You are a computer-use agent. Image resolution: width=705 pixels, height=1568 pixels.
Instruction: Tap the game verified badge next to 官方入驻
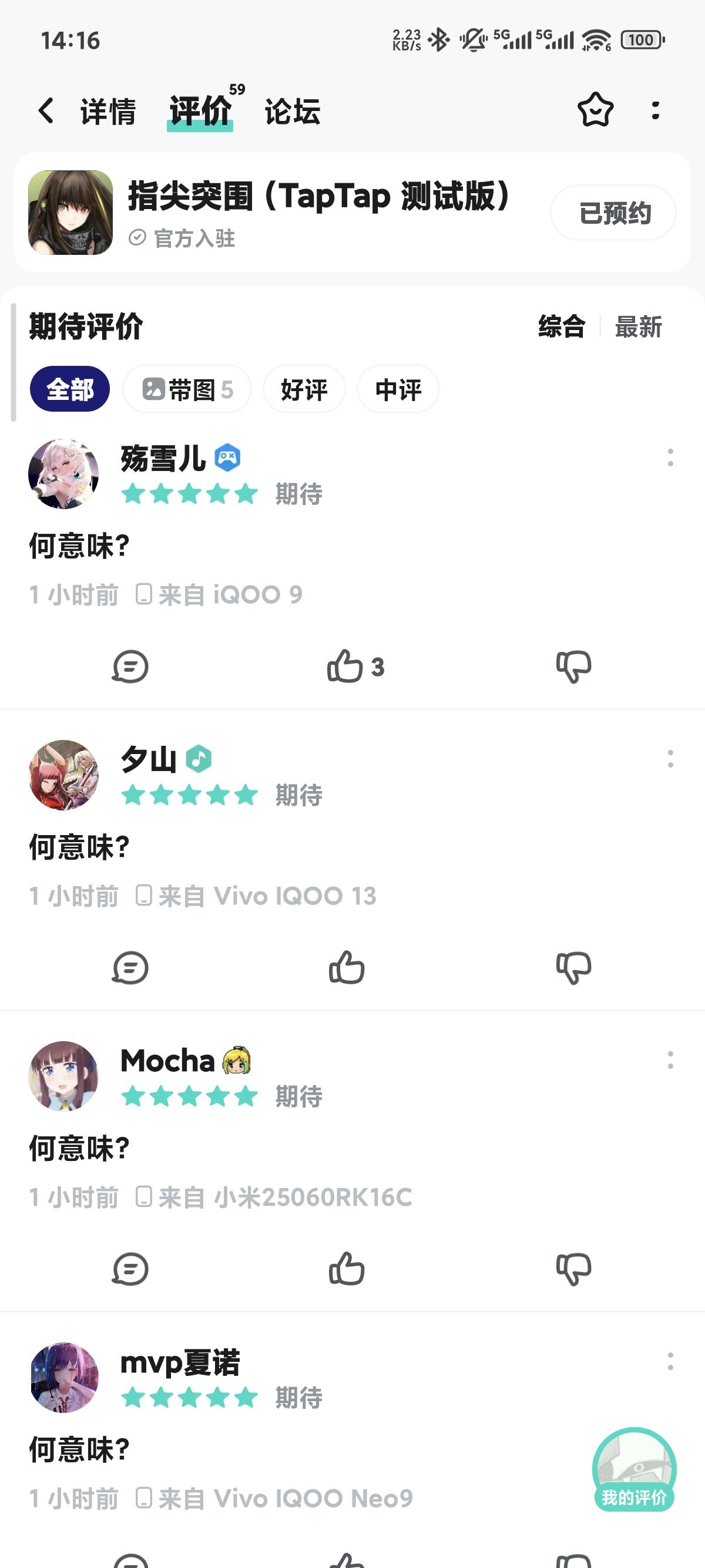click(x=139, y=239)
